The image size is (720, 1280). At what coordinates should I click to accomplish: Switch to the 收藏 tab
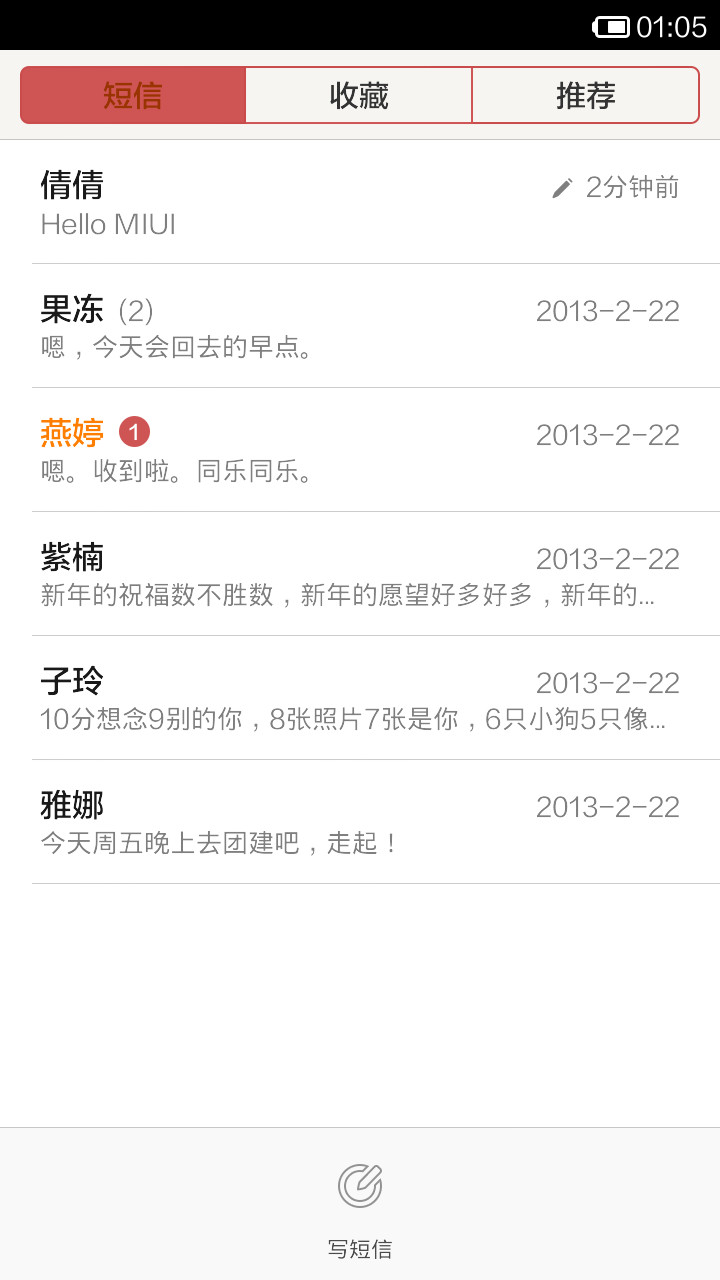(x=359, y=95)
